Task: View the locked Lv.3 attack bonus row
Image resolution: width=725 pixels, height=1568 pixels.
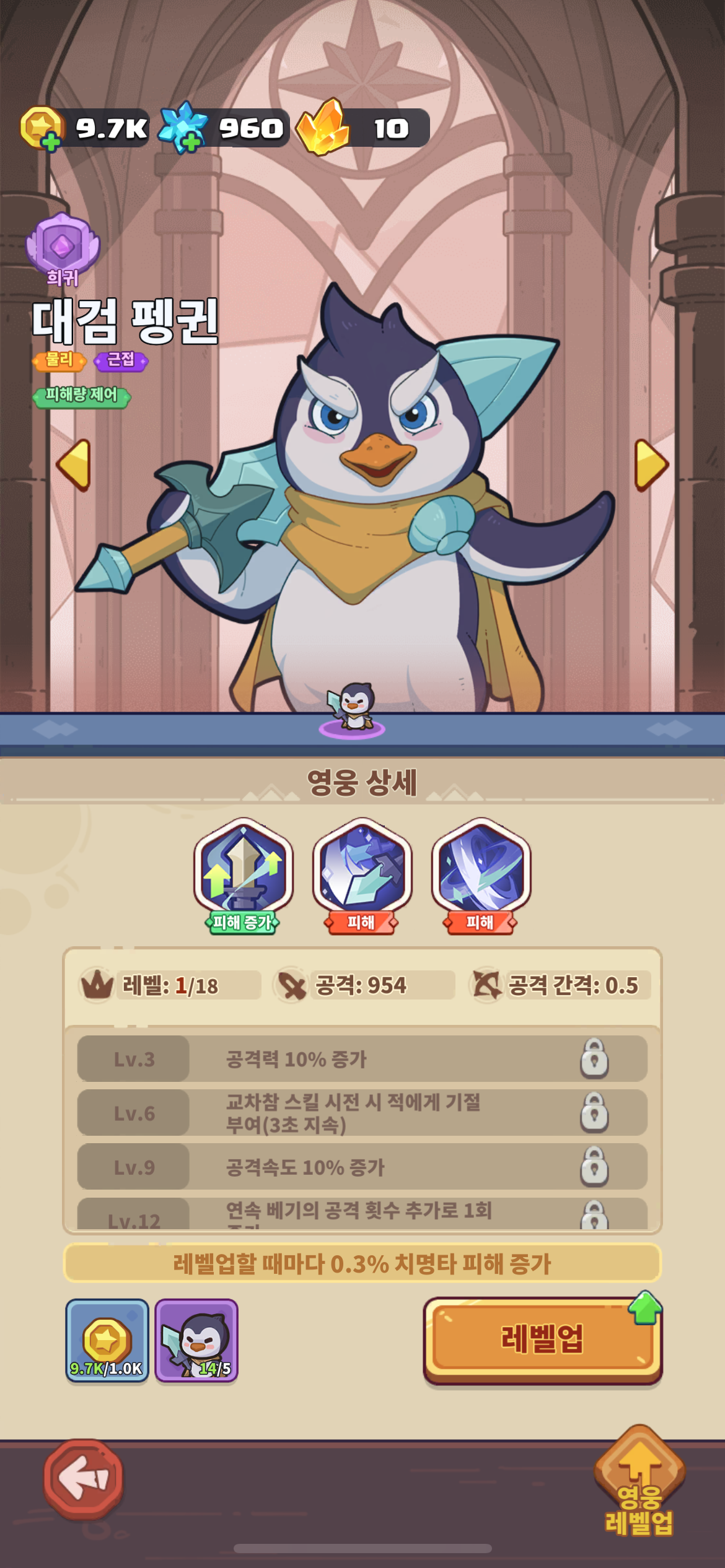Action: (362, 1059)
